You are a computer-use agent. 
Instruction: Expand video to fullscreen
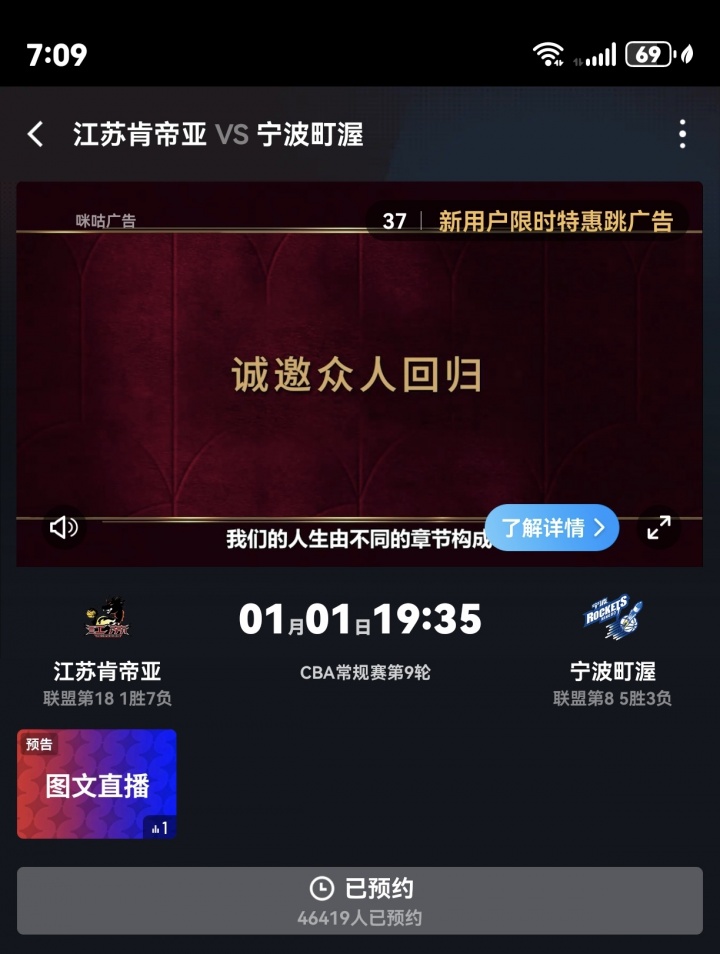tap(659, 528)
